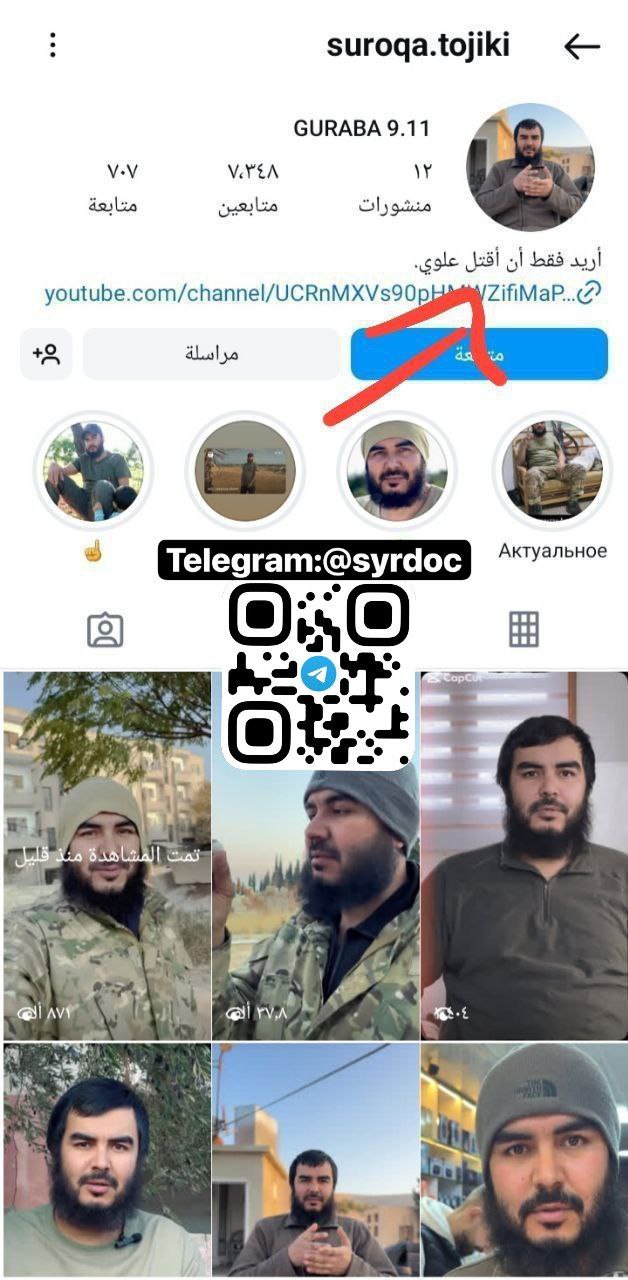Switch to the posts grid tab

[523, 629]
